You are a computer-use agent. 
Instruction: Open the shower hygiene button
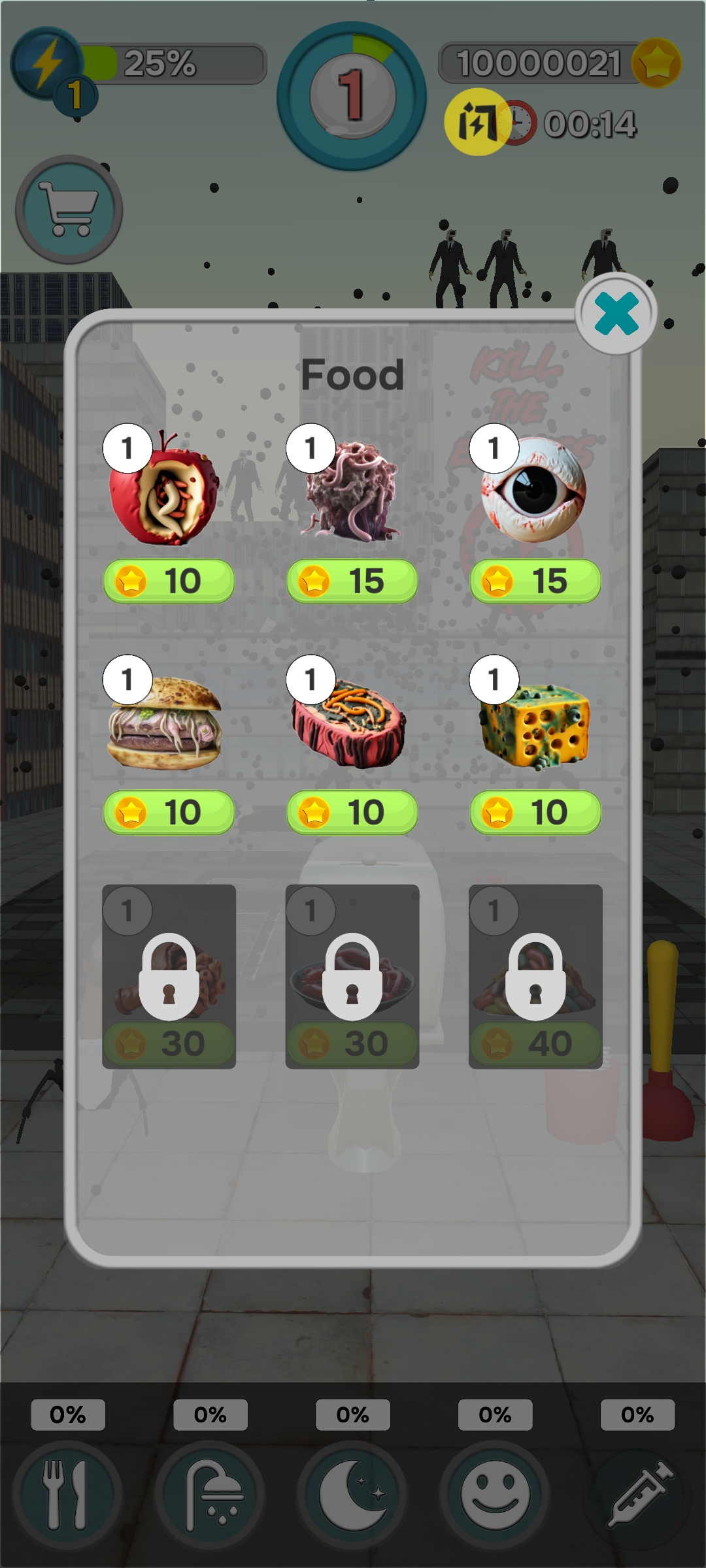(210, 1495)
